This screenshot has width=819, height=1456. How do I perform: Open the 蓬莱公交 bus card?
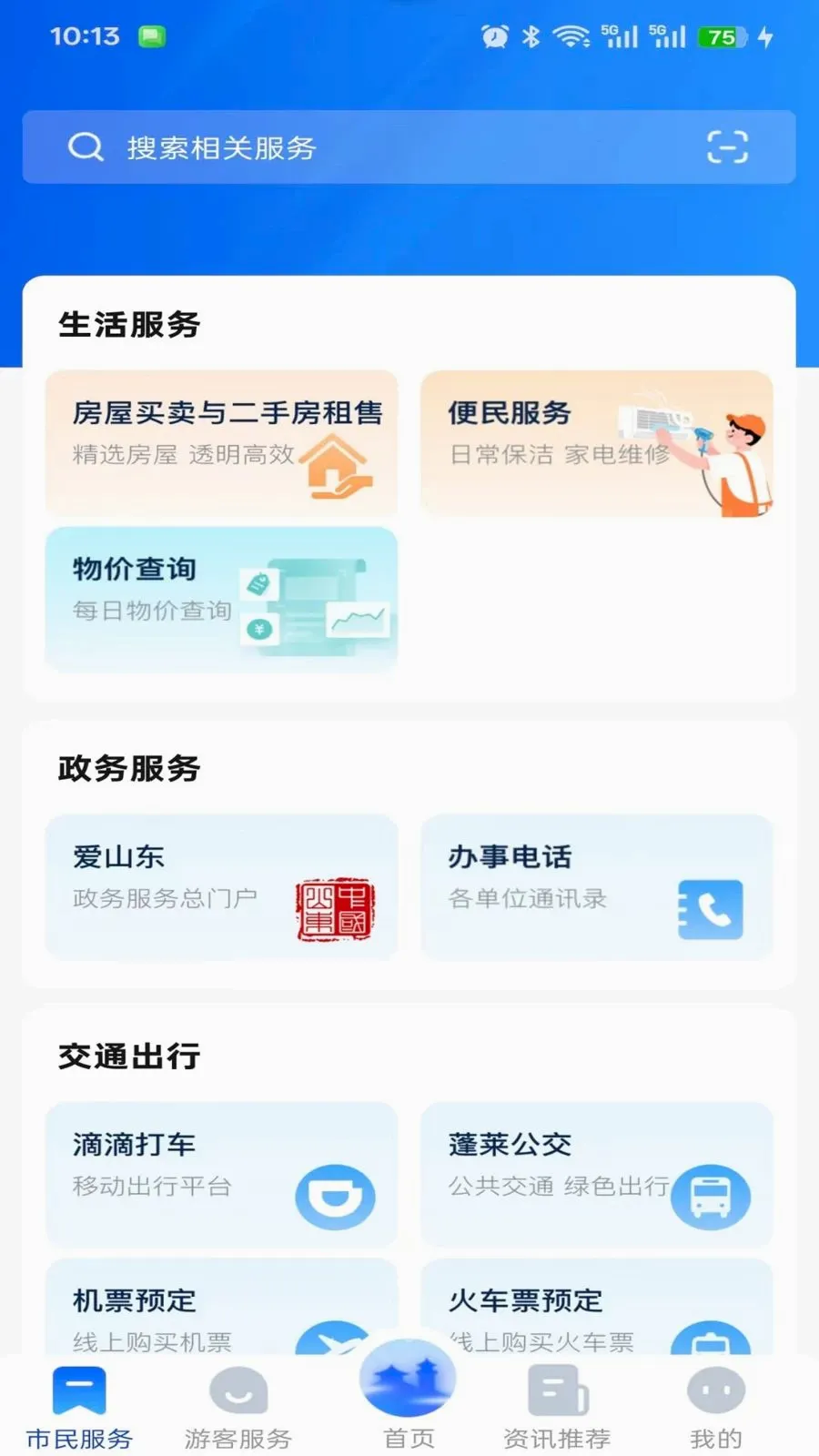pyautogui.click(x=596, y=1175)
